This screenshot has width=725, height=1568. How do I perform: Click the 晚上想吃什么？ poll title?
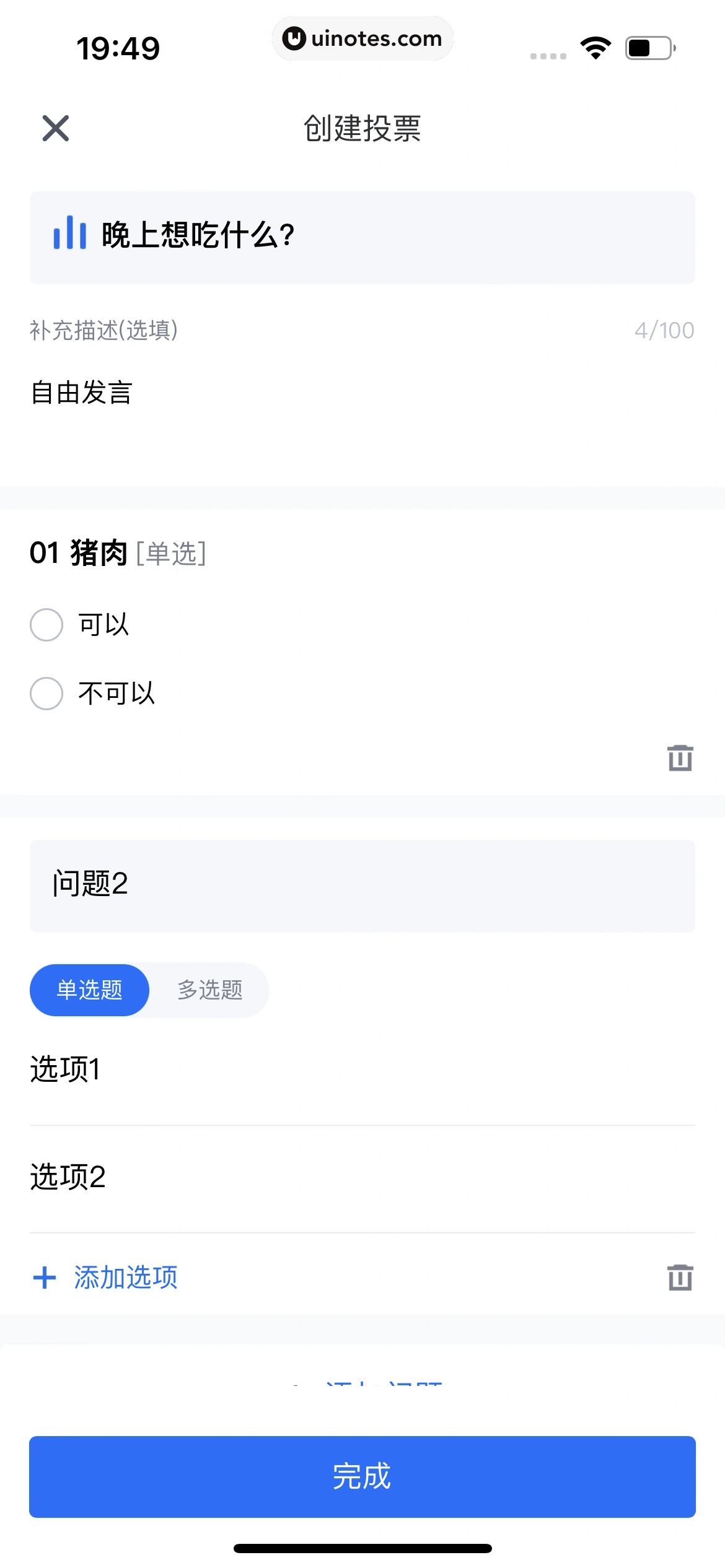(x=248, y=233)
